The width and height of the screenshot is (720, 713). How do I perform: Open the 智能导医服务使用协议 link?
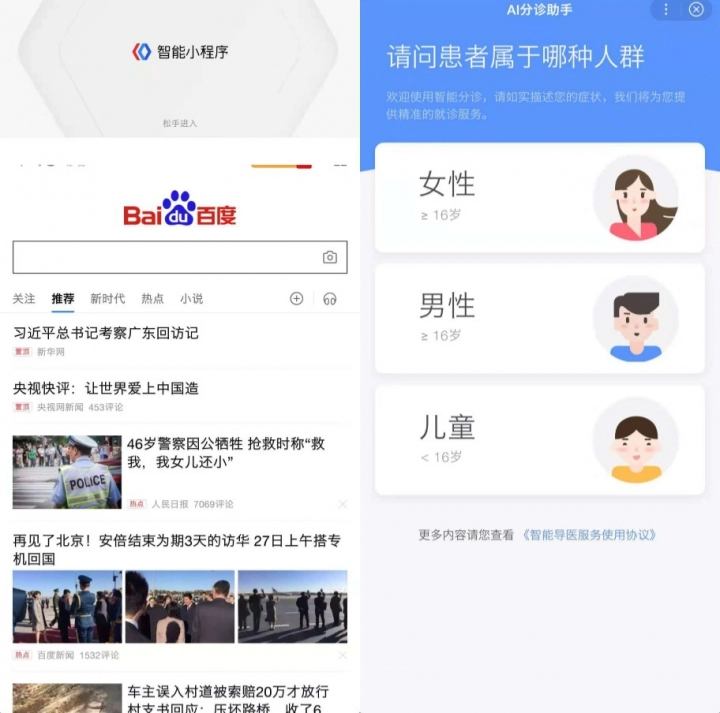tap(589, 535)
